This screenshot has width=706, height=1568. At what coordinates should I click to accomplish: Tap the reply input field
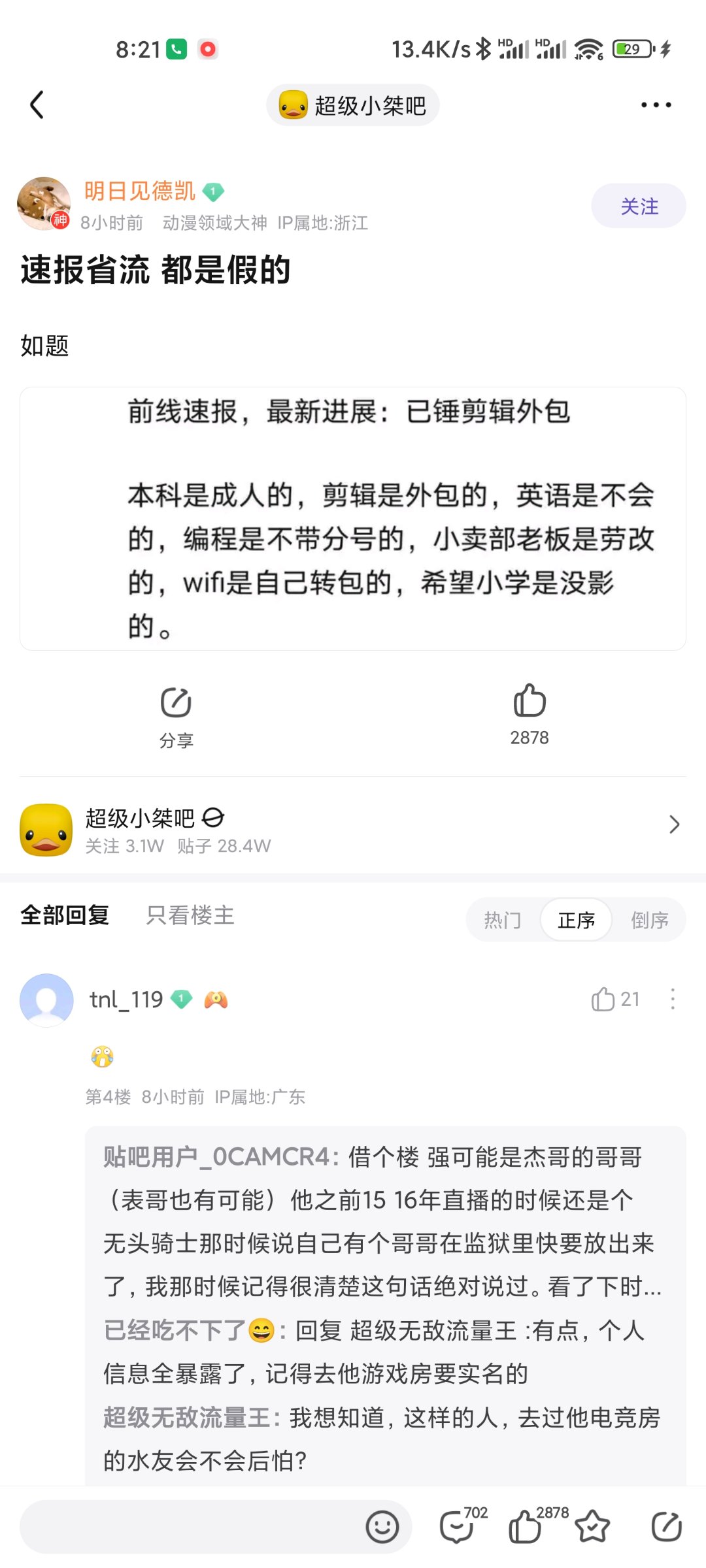pyautogui.click(x=190, y=1527)
